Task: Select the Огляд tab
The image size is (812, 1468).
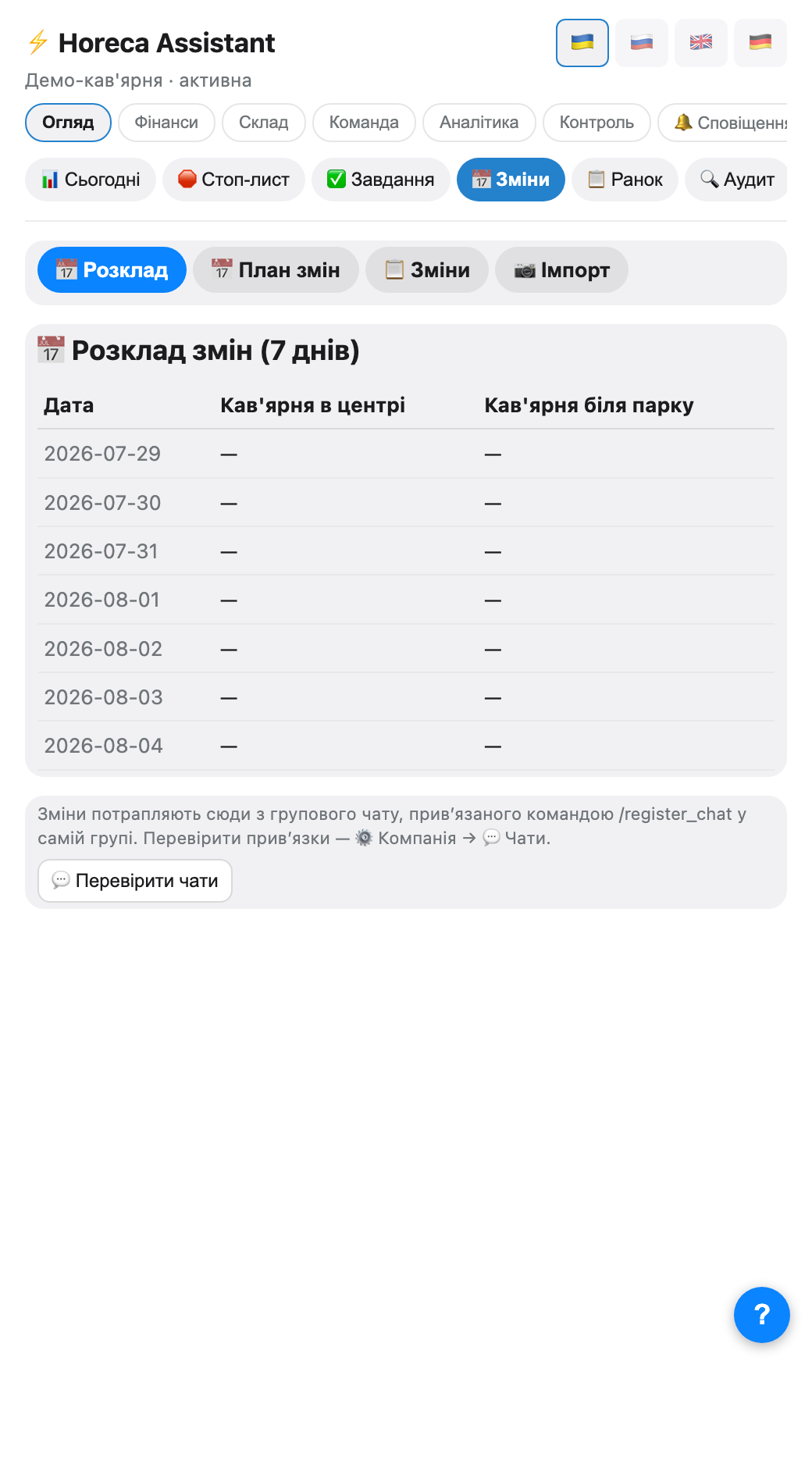Action: click(68, 123)
